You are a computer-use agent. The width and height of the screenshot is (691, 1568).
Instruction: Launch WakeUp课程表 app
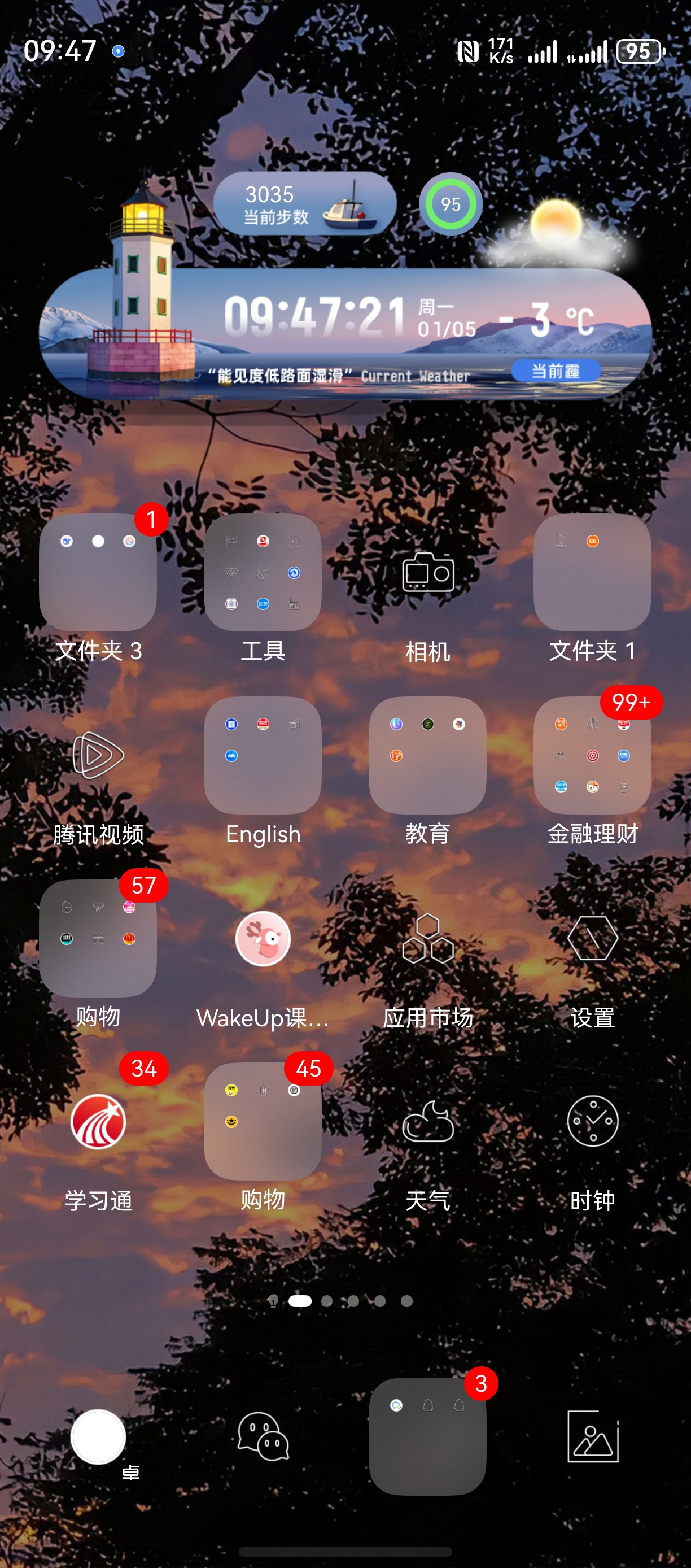(263, 938)
